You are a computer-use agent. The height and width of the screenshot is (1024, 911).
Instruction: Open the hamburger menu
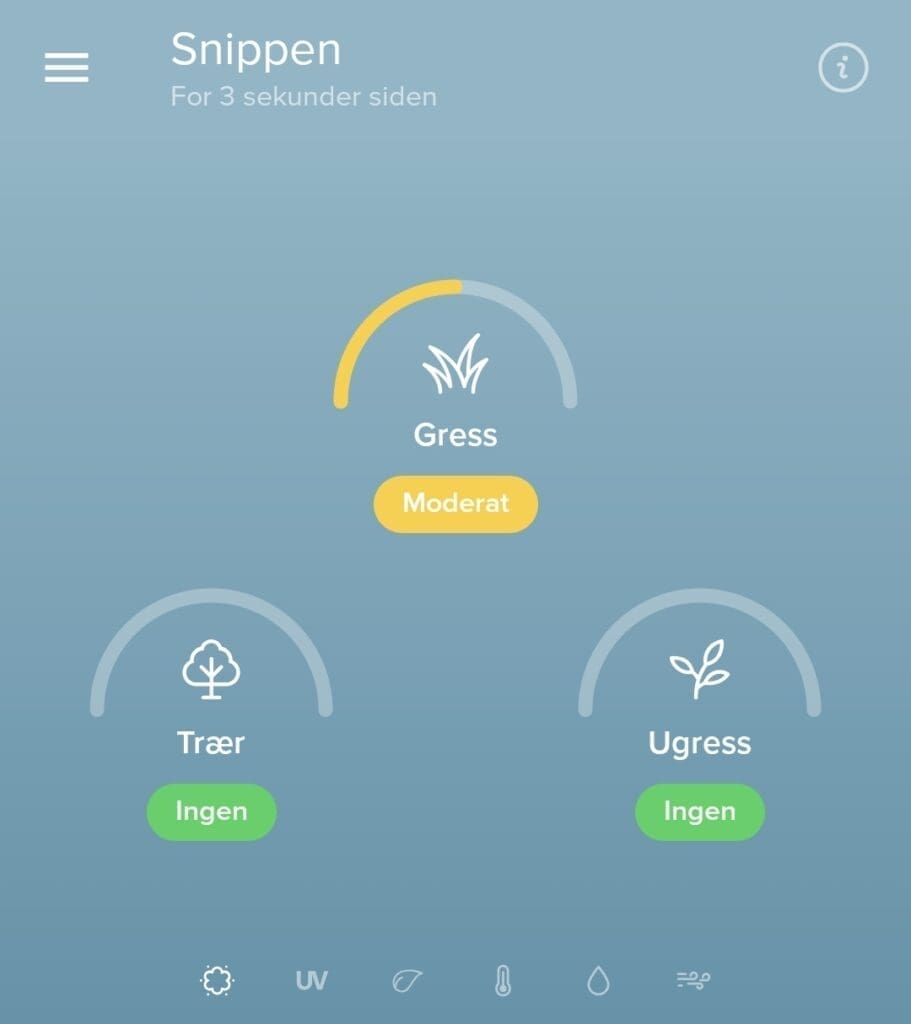coord(67,68)
